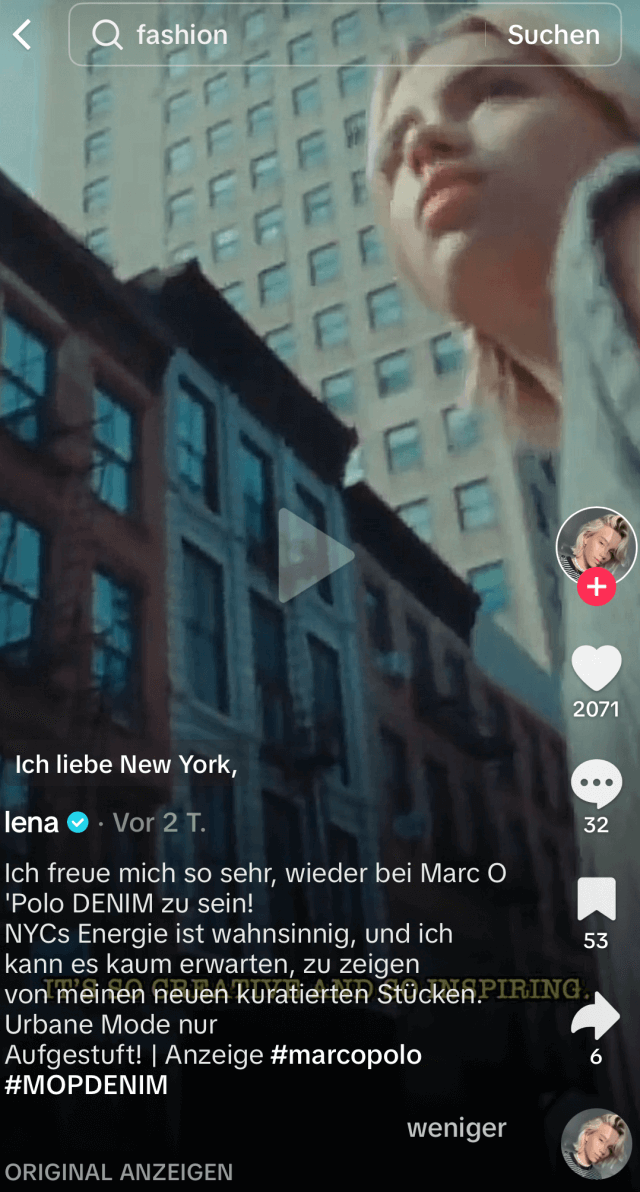Tap the Suchen button
The width and height of the screenshot is (640, 1192).
pyautogui.click(x=553, y=35)
